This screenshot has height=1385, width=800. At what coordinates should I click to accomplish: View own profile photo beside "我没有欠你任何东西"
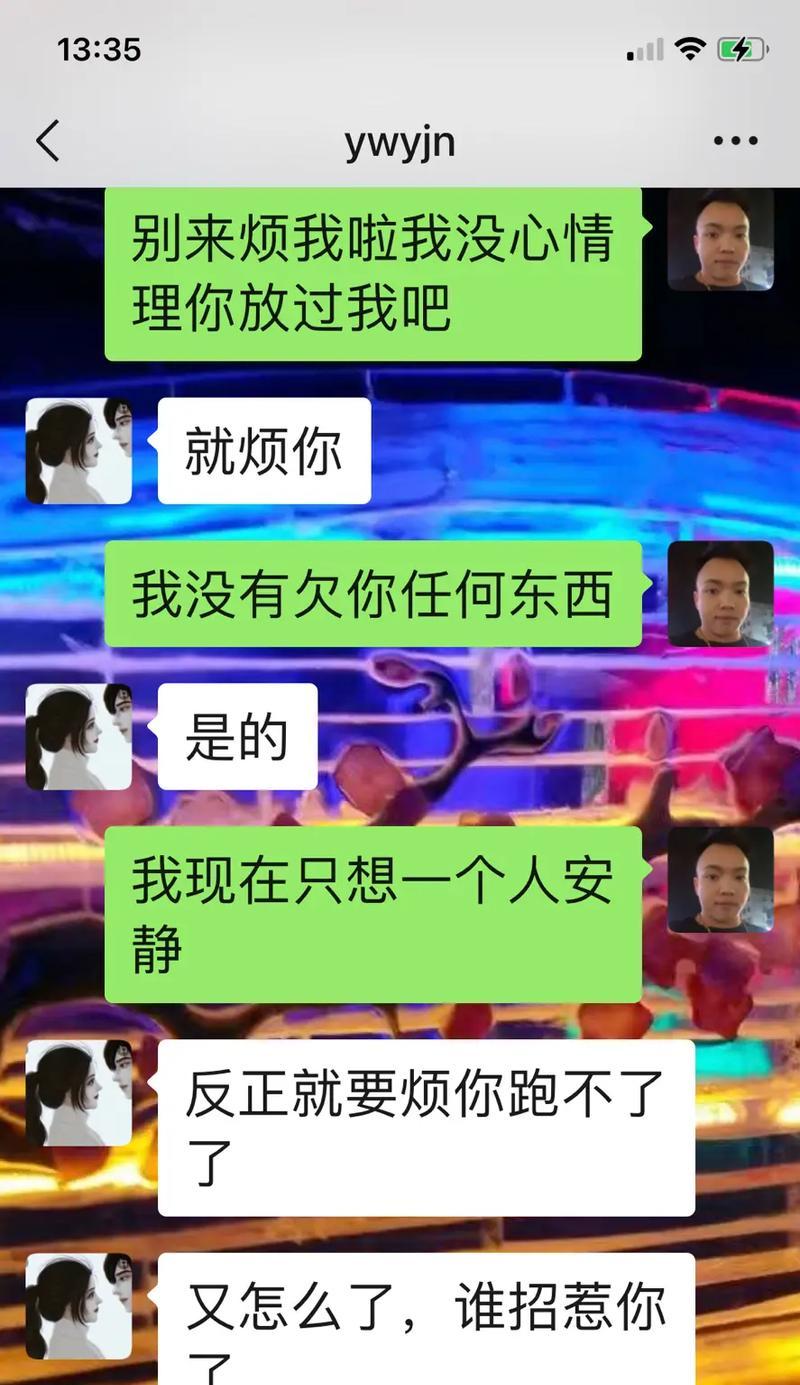point(720,593)
